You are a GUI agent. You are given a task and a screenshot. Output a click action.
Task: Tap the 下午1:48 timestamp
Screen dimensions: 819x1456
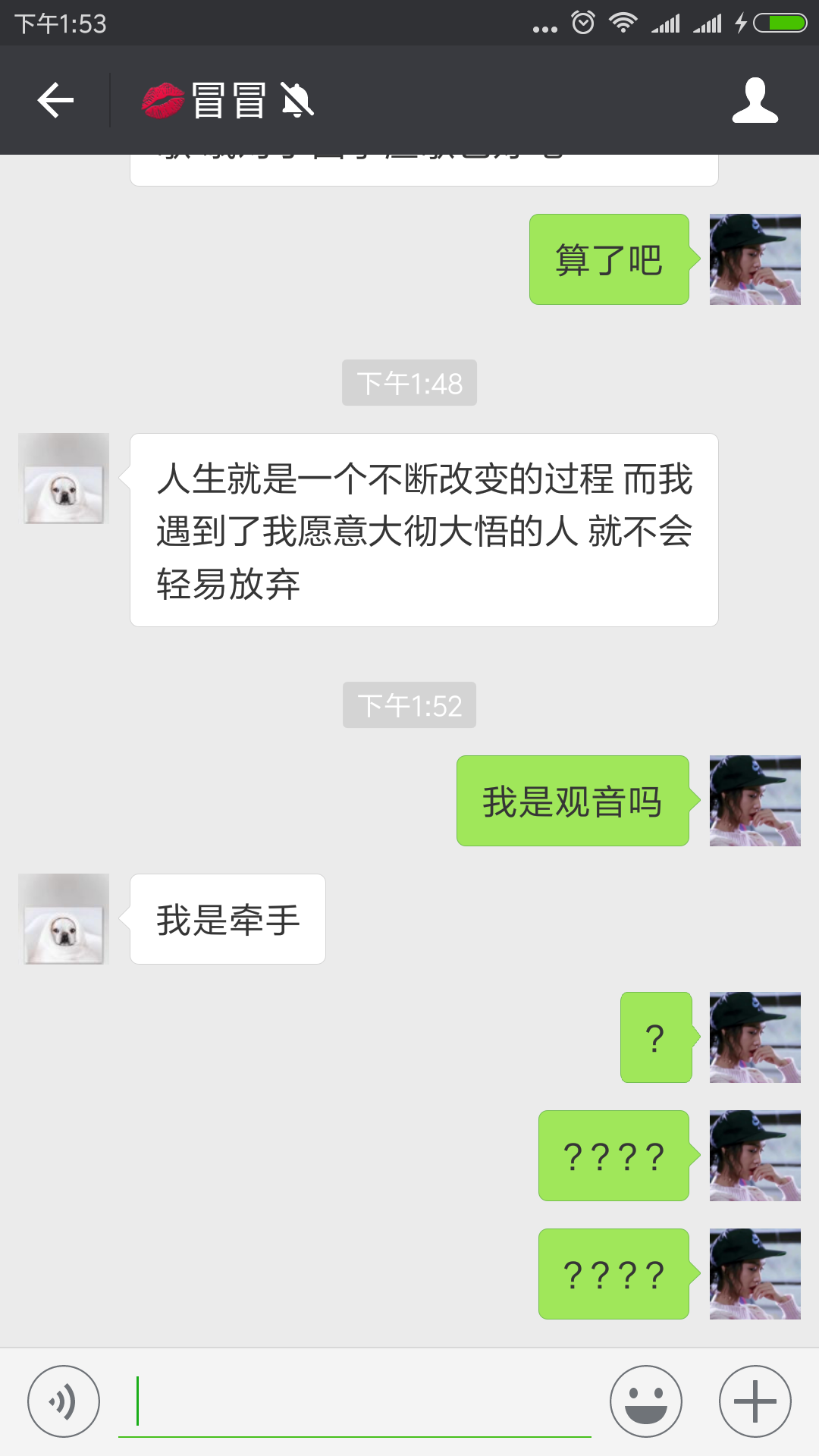click(x=409, y=383)
